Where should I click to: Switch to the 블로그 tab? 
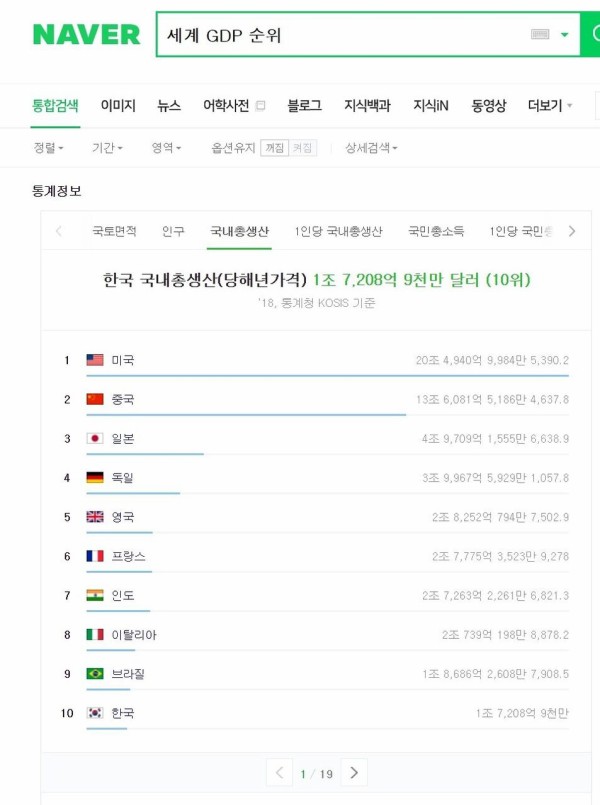click(x=304, y=106)
